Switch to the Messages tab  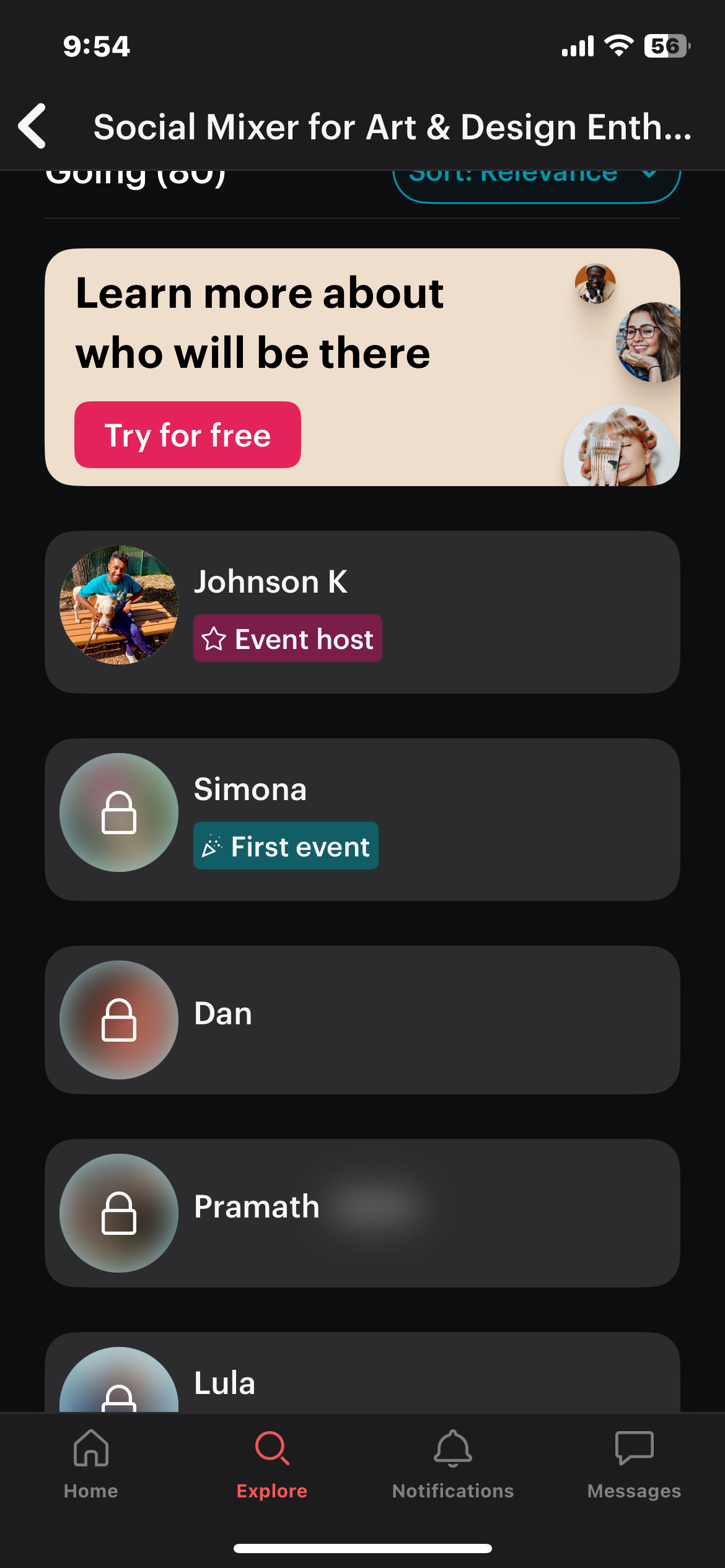(634, 1464)
